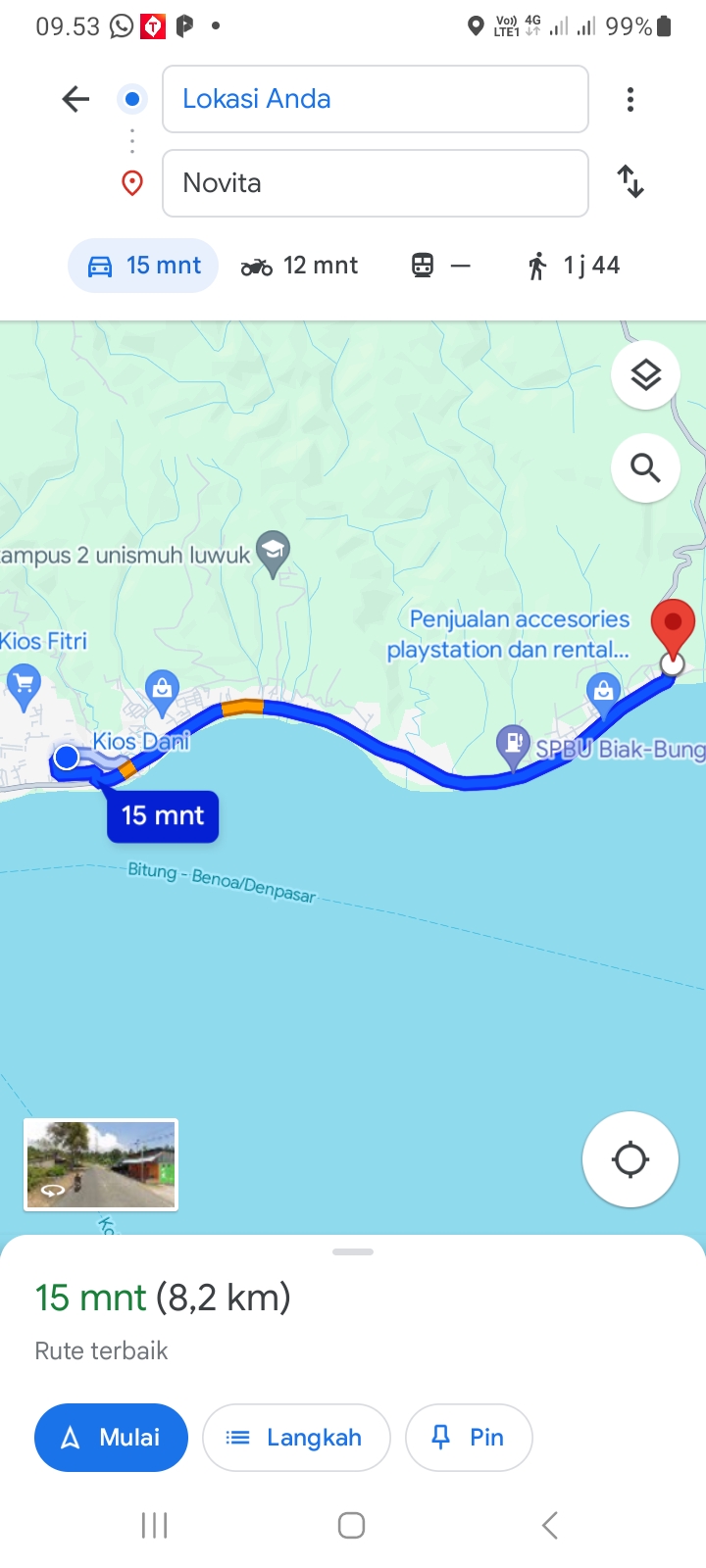Edit the destination field Novita
Image resolution: width=706 pixels, height=1568 pixels.
(x=375, y=183)
